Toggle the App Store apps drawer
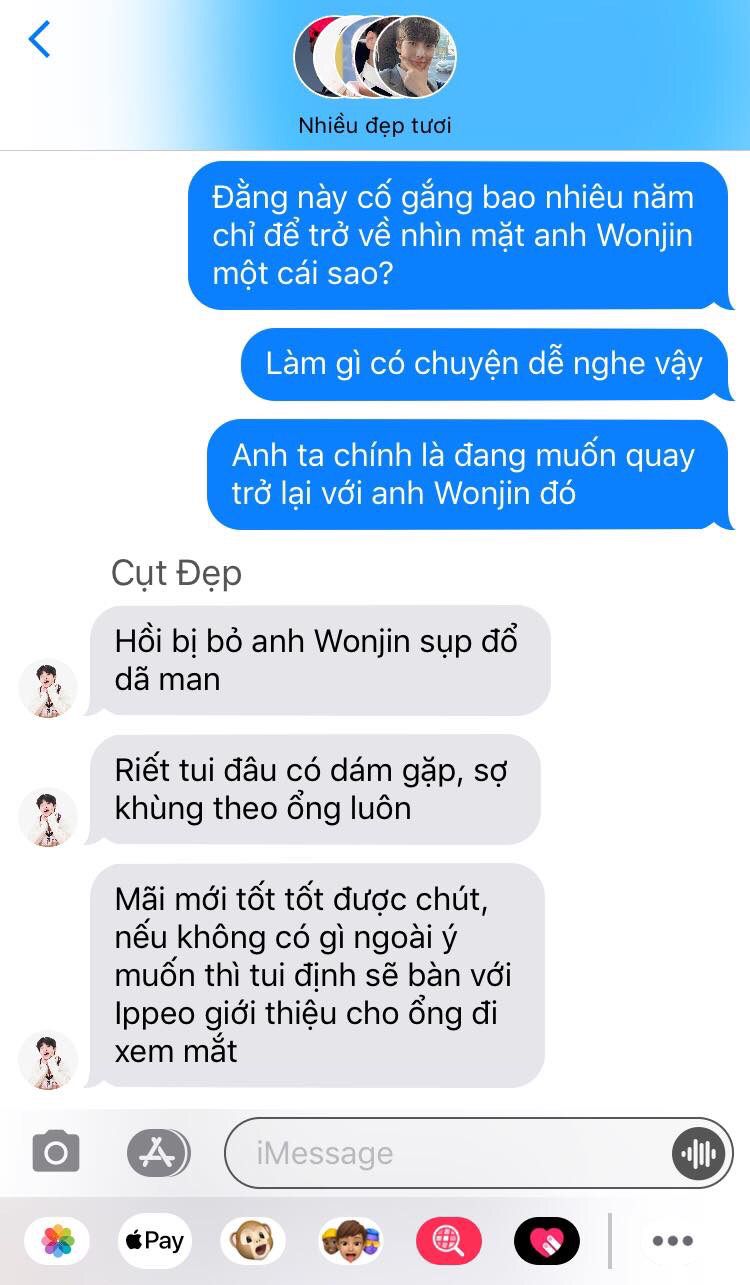The width and height of the screenshot is (750, 1285). click(x=158, y=1153)
